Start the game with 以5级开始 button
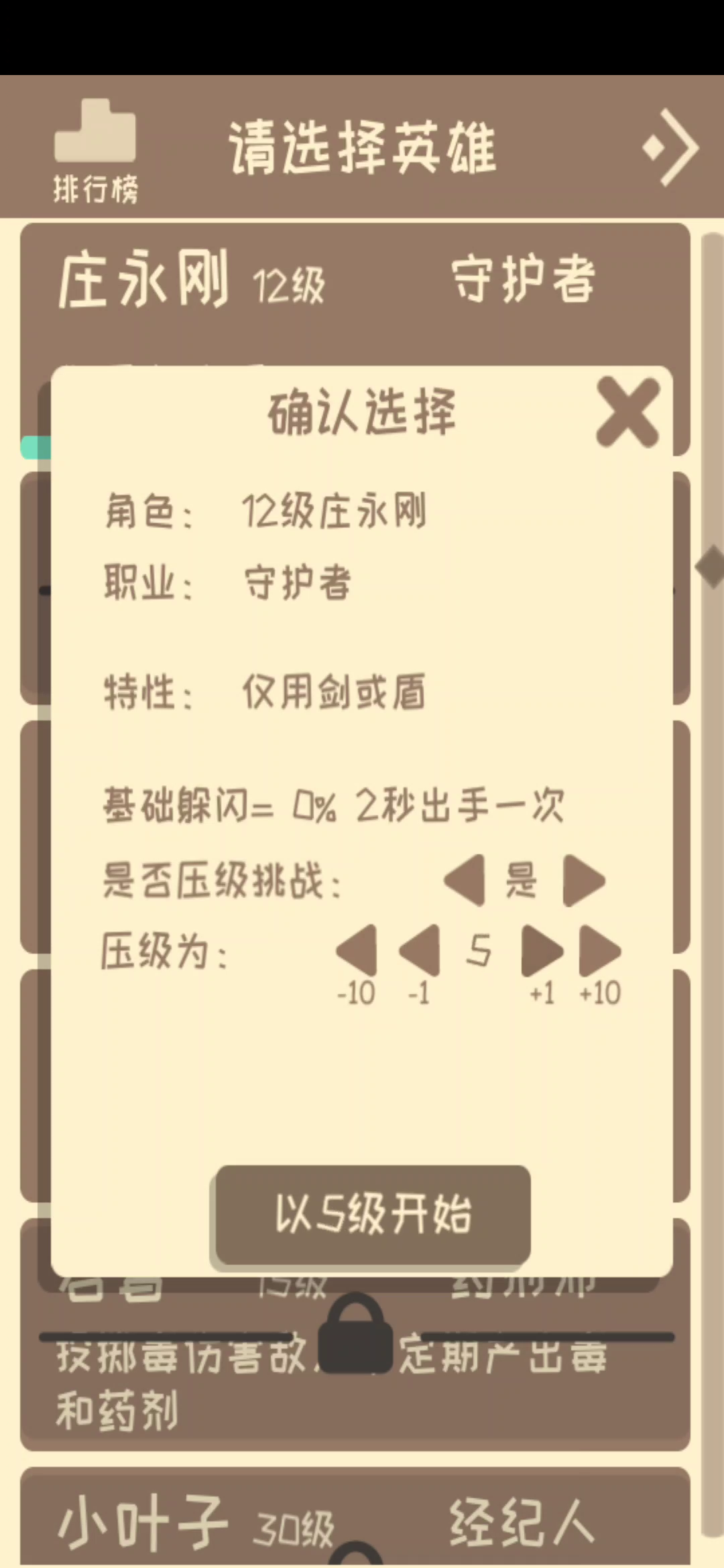Screen dimensions: 724x1568 (373, 1214)
